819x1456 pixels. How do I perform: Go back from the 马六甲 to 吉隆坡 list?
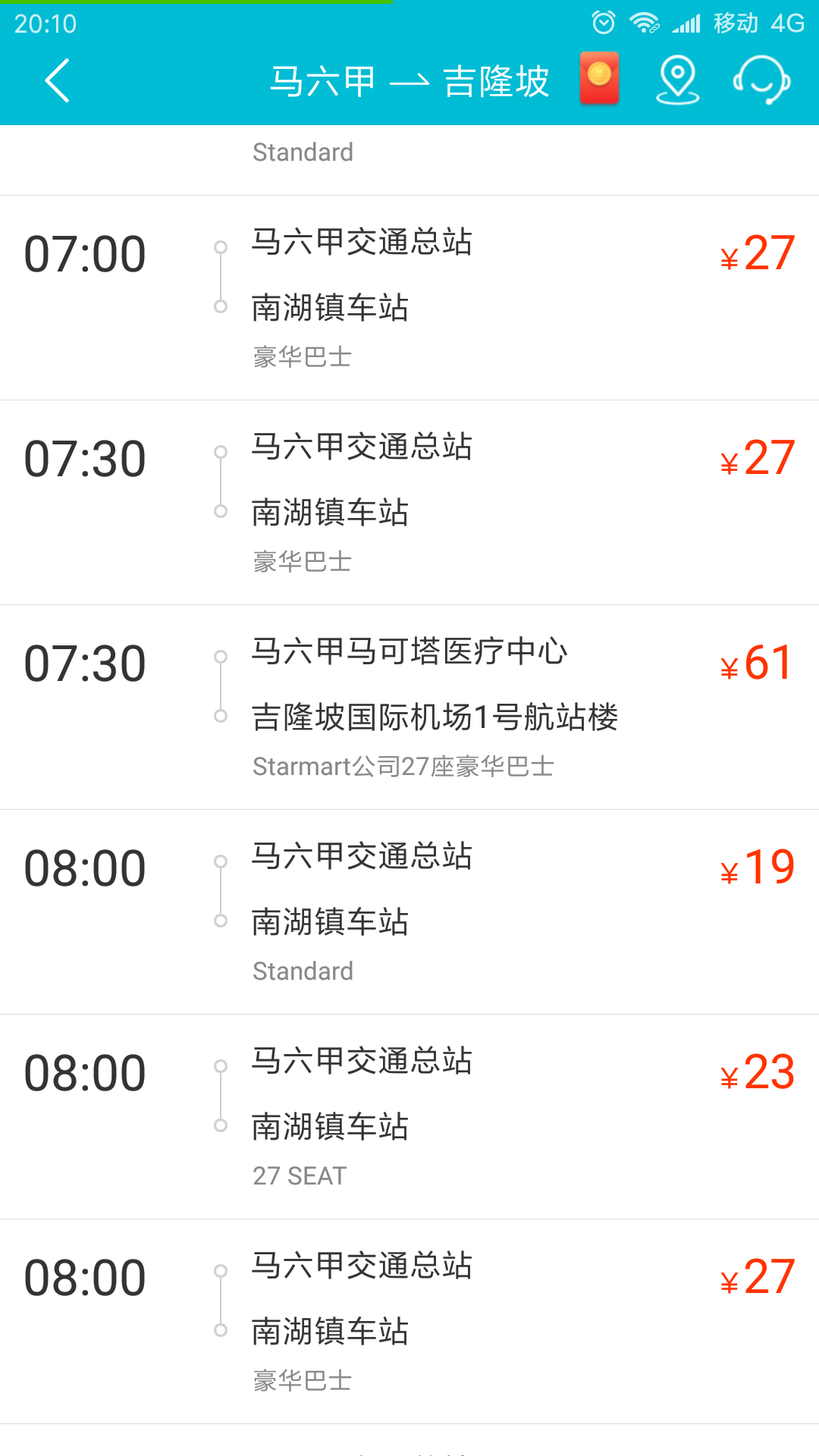pos(58,80)
